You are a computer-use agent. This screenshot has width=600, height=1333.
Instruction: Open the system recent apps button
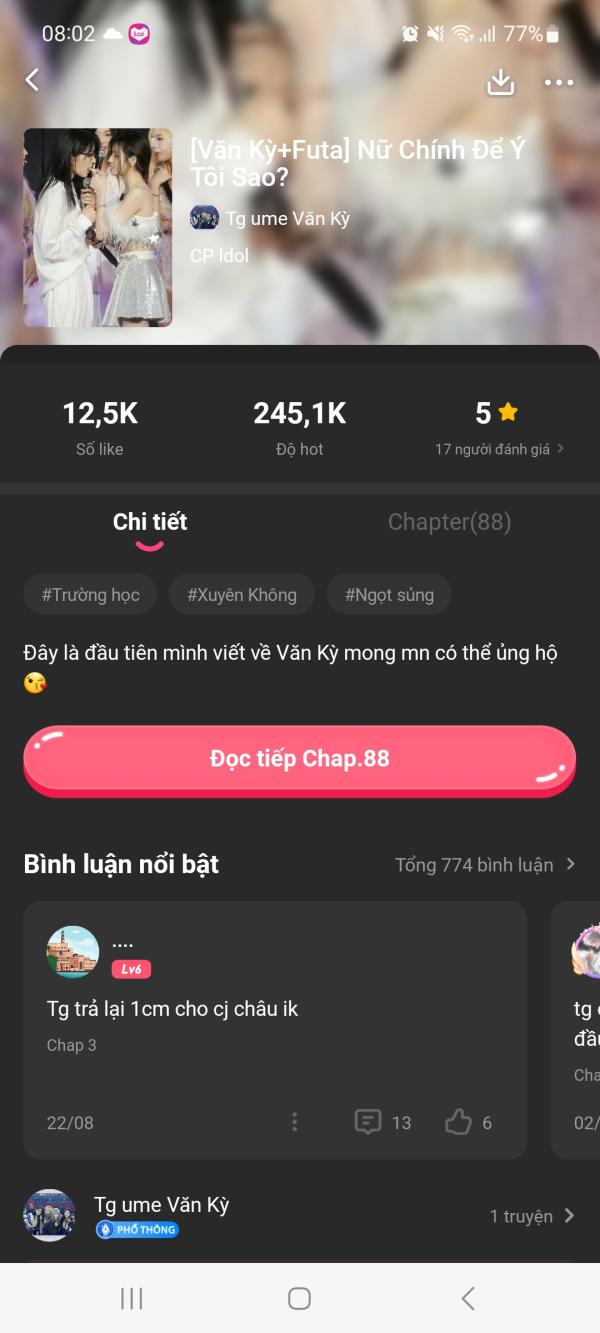pyautogui.click(x=132, y=1298)
